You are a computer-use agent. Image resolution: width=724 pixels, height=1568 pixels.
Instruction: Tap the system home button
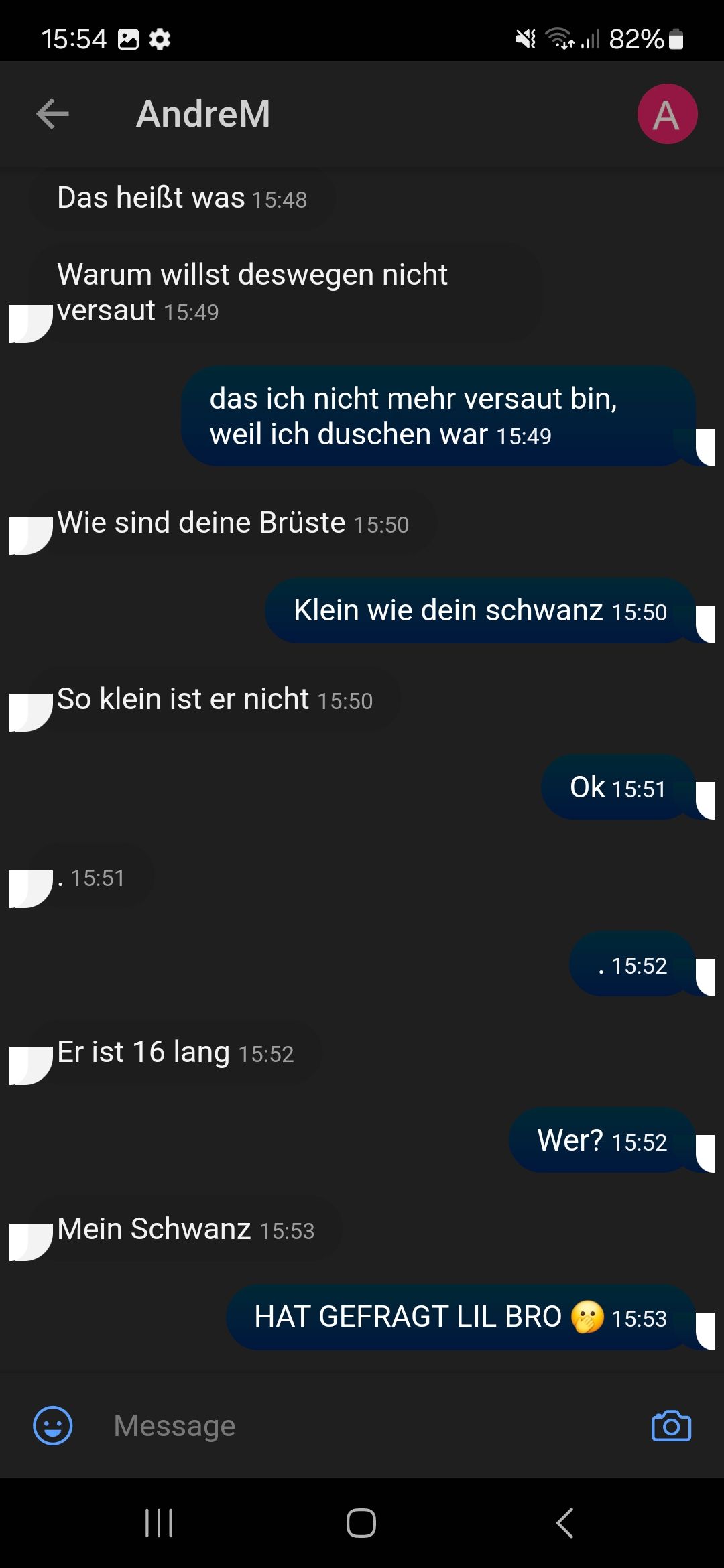click(361, 1523)
